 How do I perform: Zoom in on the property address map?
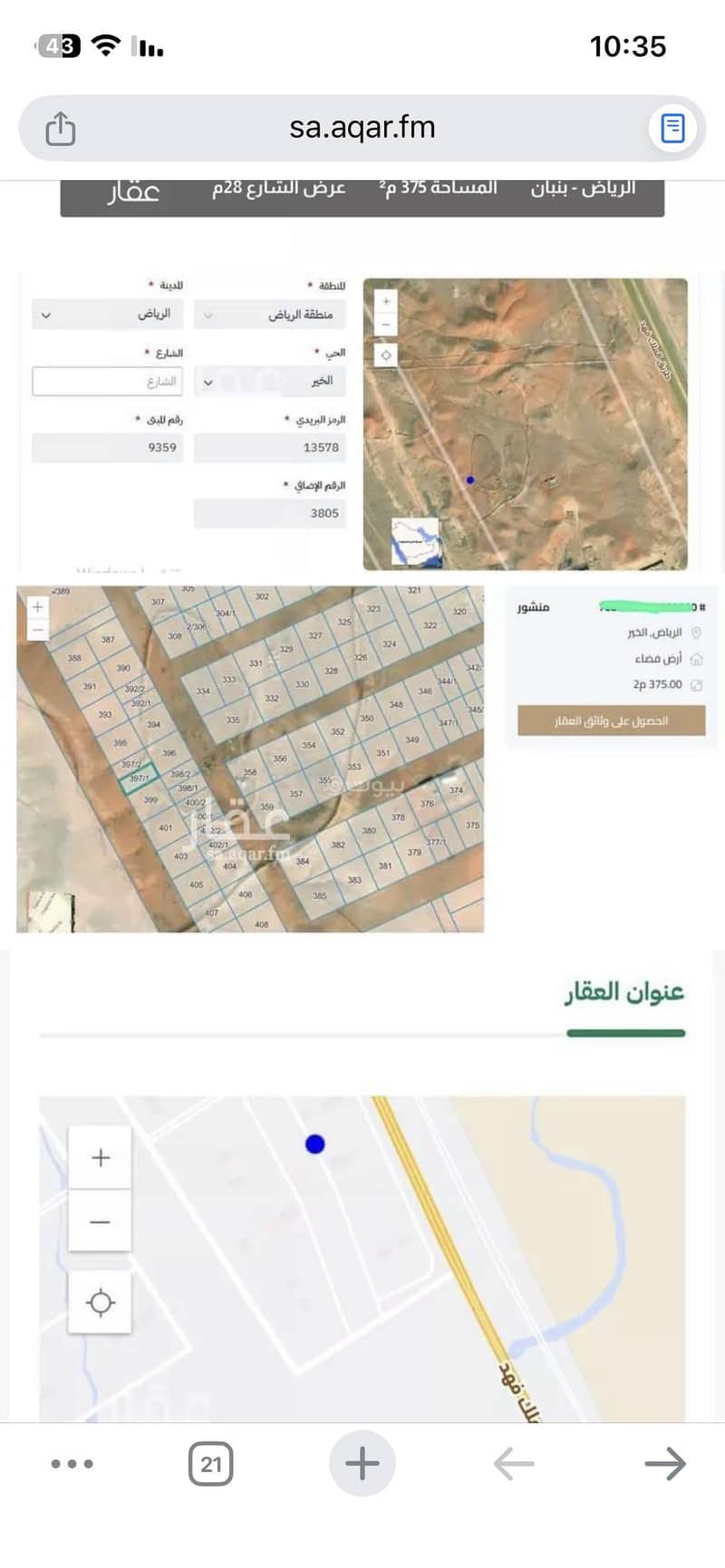pyautogui.click(x=101, y=1157)
